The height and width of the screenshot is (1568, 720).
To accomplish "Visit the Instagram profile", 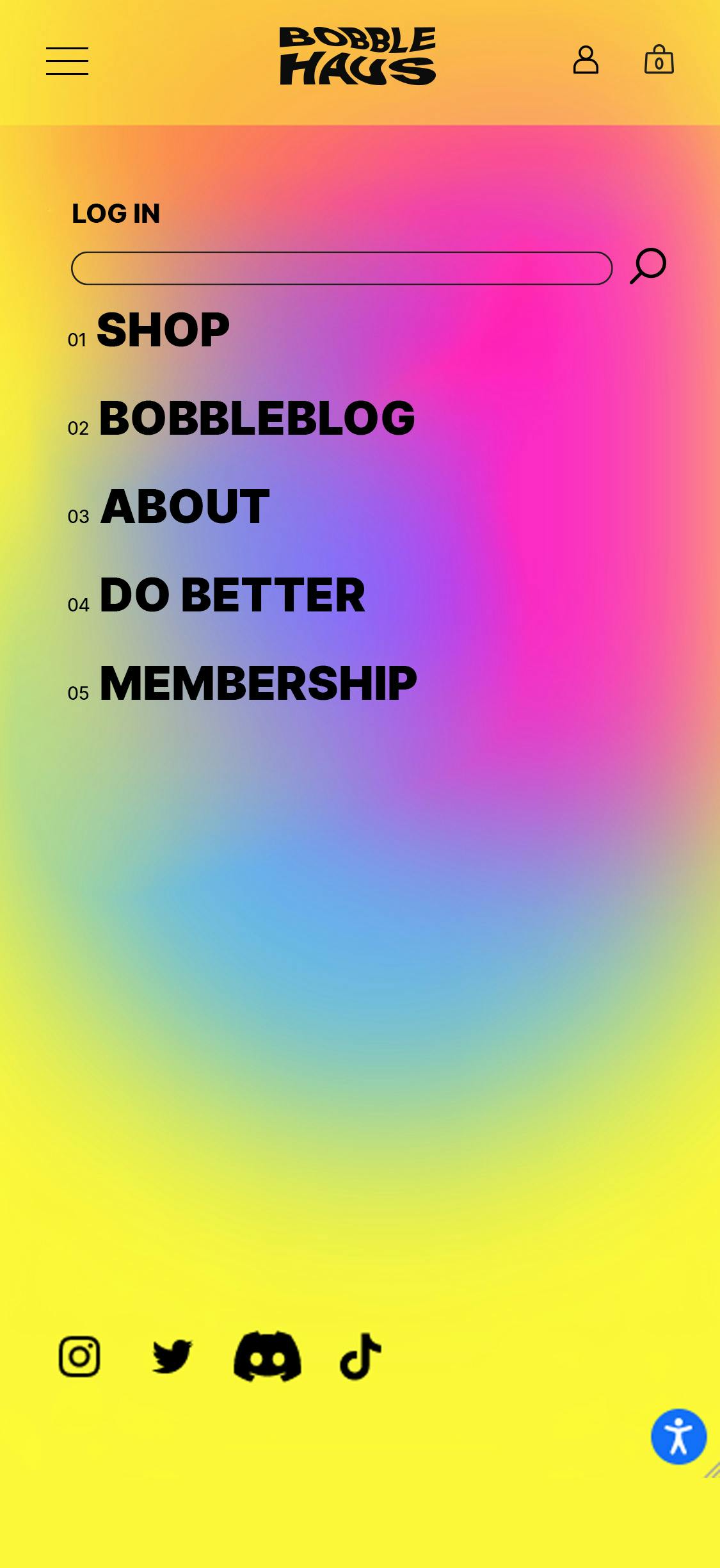I will click(x=79, y=1356).
